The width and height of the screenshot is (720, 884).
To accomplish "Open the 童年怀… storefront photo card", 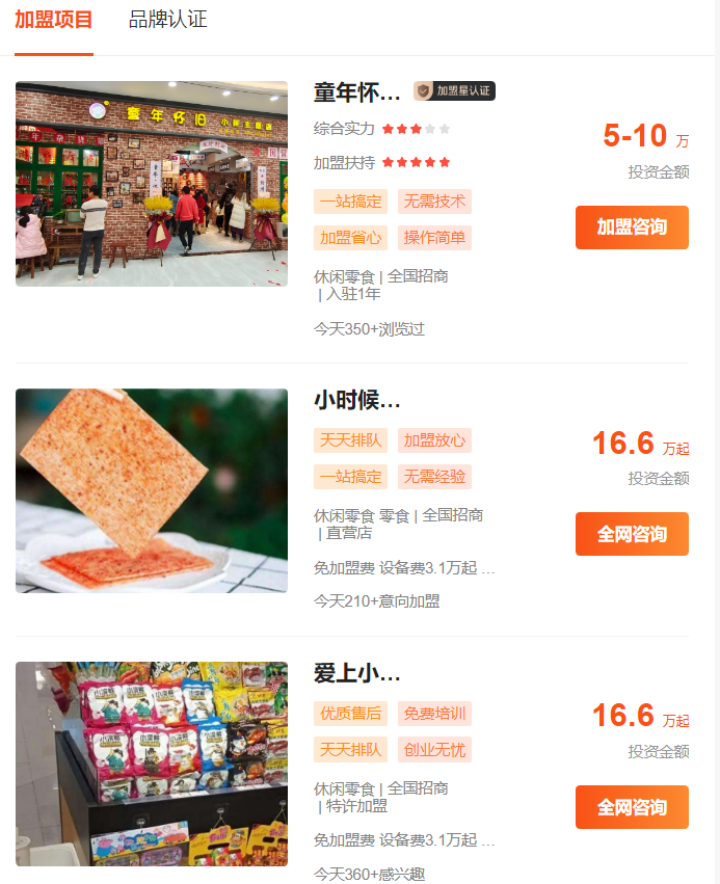I will [x=151, y=184].
